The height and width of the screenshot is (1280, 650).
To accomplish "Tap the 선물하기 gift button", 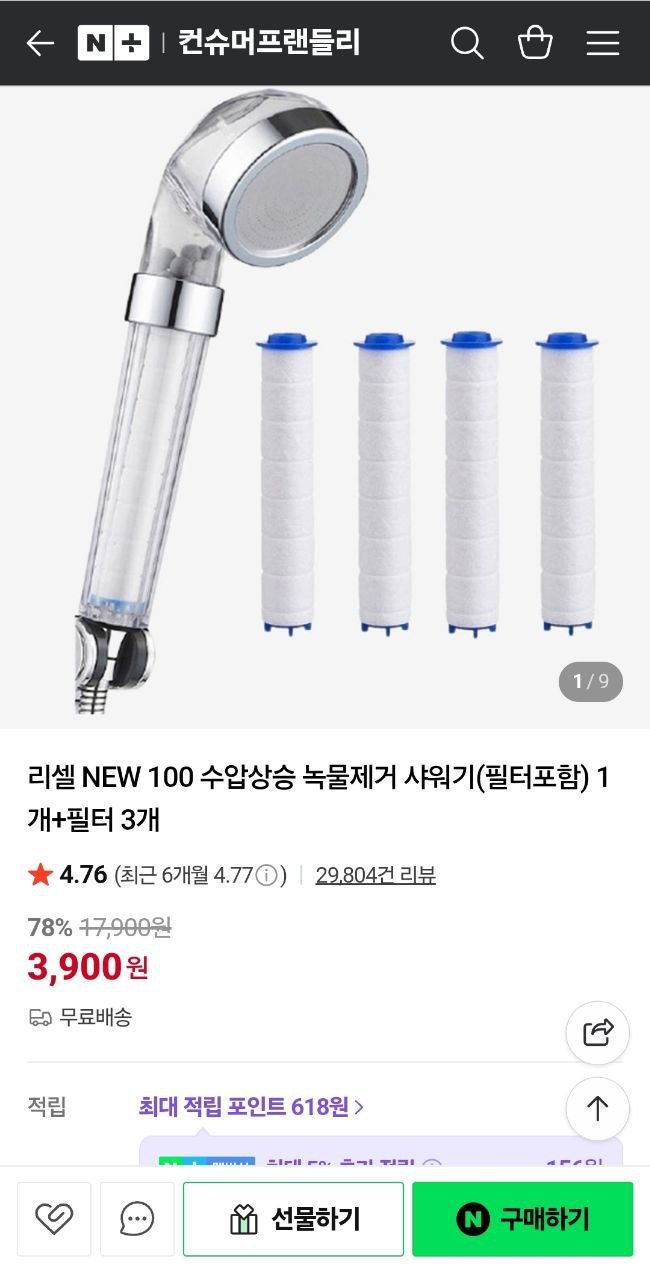I will click(x=293, y=1219).
